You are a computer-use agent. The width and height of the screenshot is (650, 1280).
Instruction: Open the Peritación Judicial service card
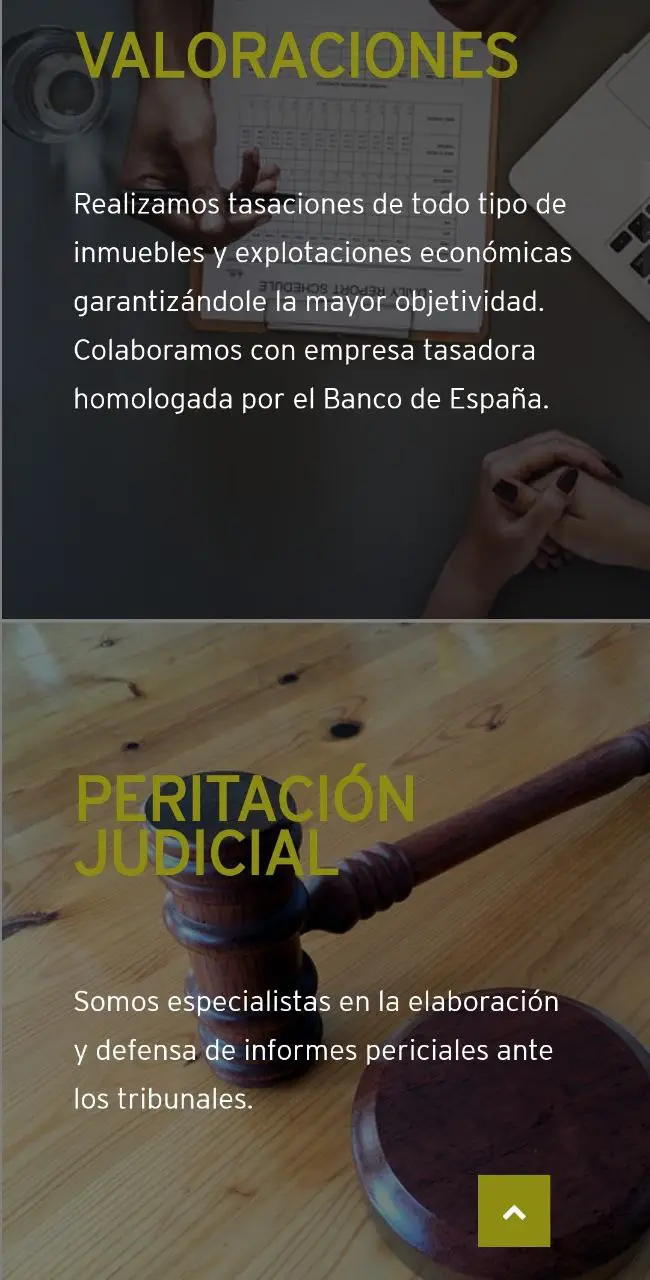(x=325, y=951)
